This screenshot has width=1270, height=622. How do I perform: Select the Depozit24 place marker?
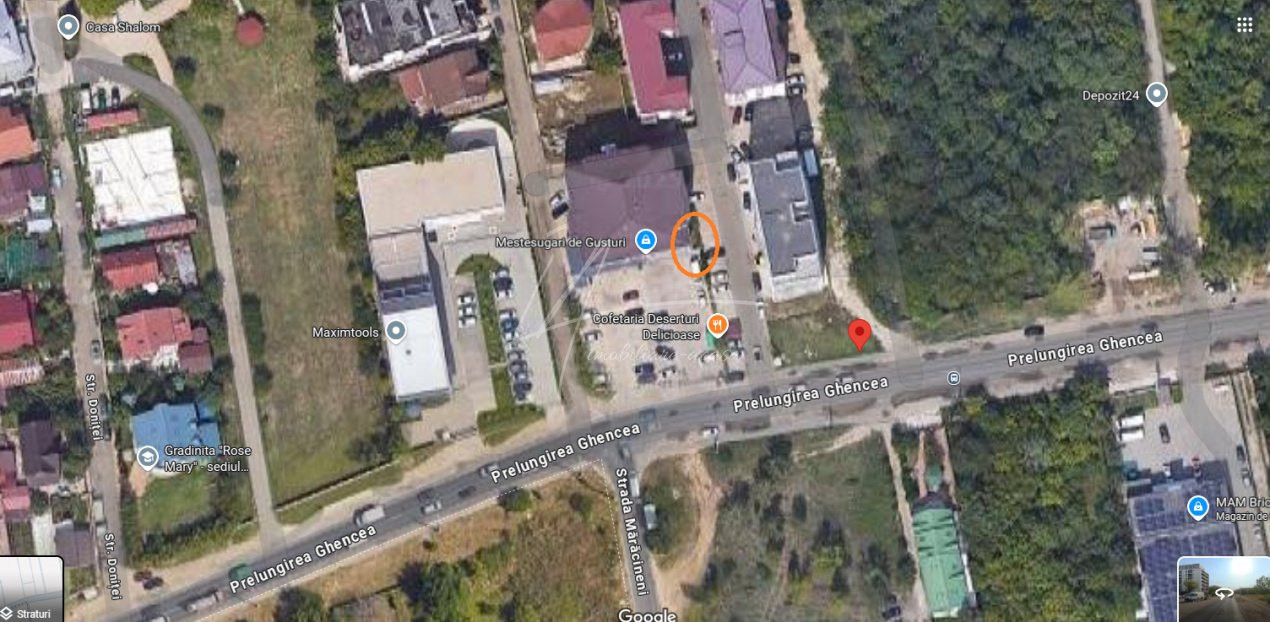(1156, 95)
